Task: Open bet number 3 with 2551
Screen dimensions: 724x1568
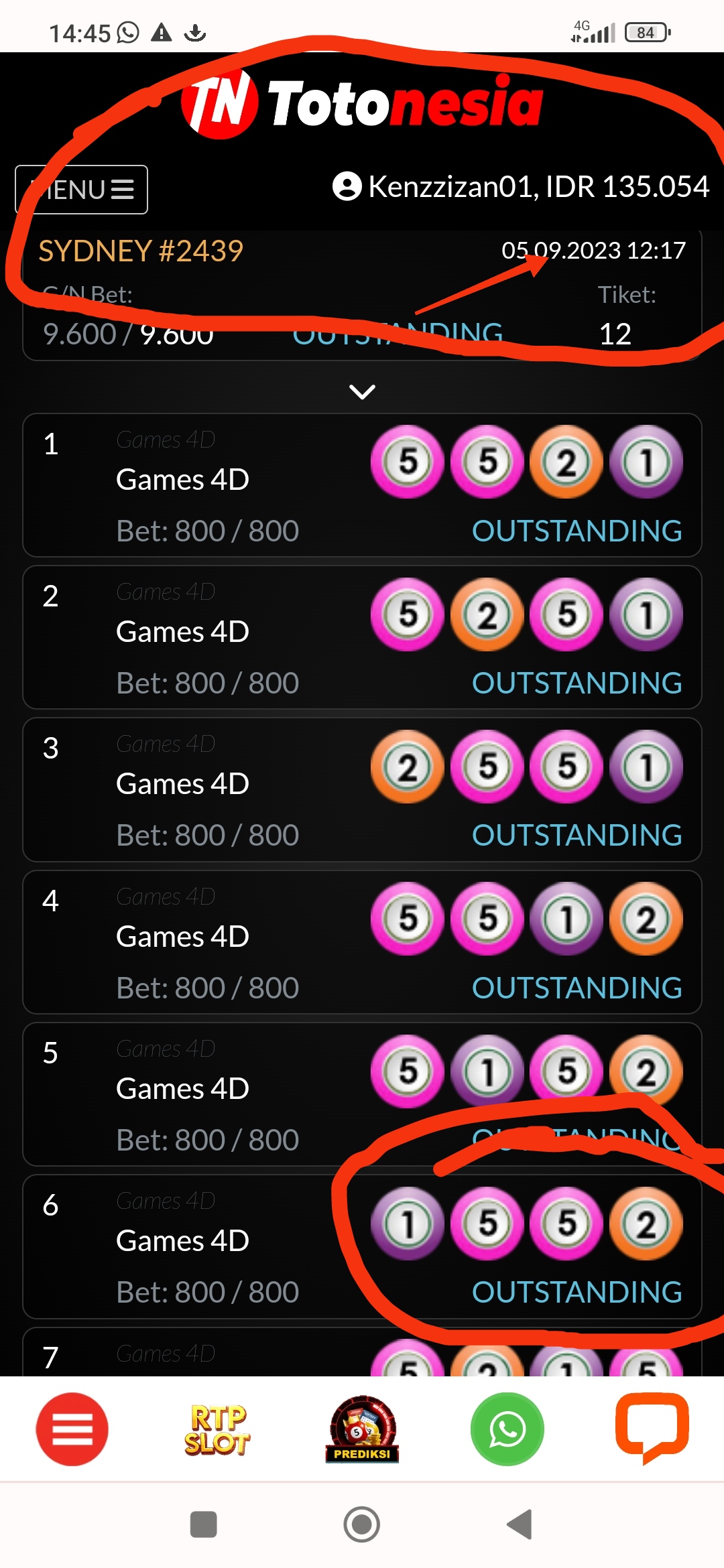Action: point(362,789)
